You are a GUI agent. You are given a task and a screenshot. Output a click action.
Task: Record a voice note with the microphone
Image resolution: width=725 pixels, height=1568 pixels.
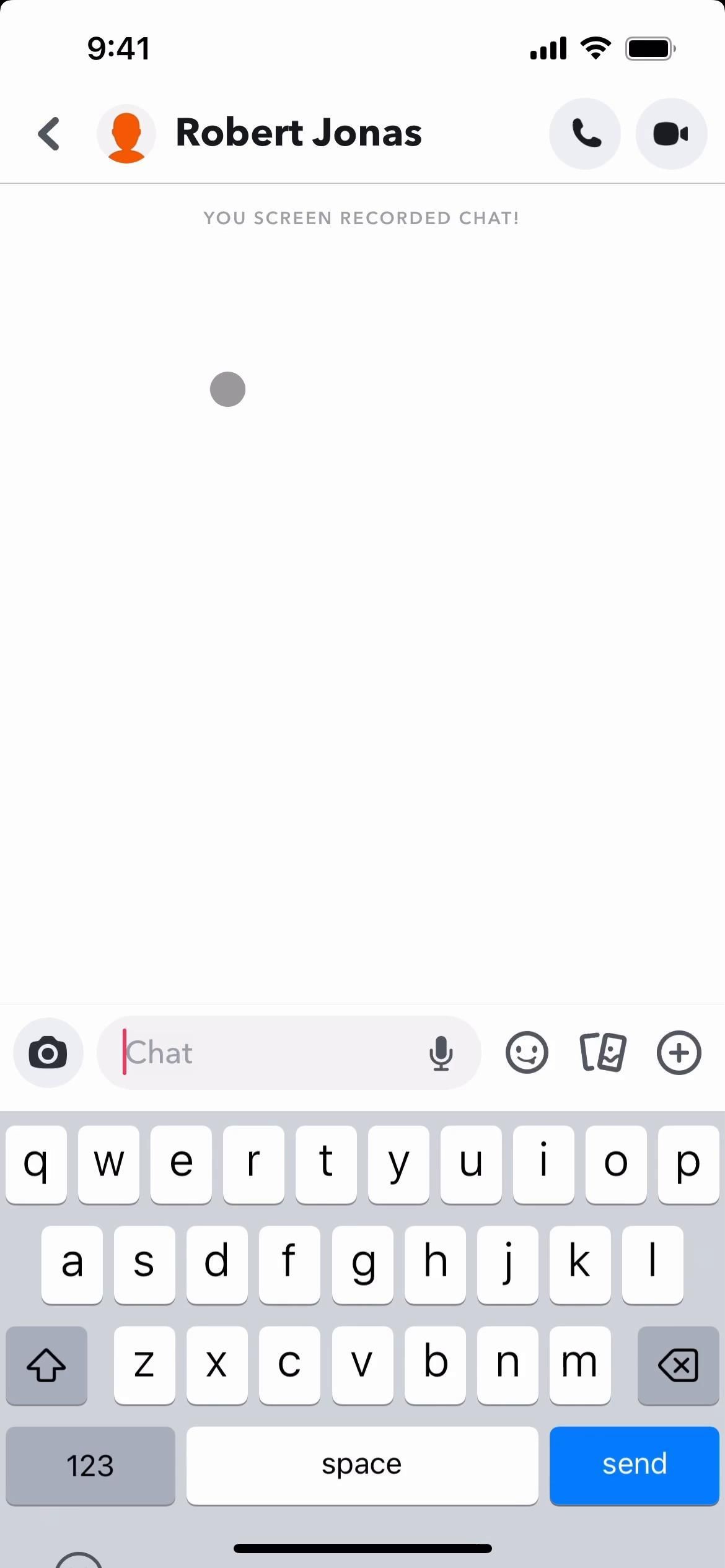(x=441, y=1053)
